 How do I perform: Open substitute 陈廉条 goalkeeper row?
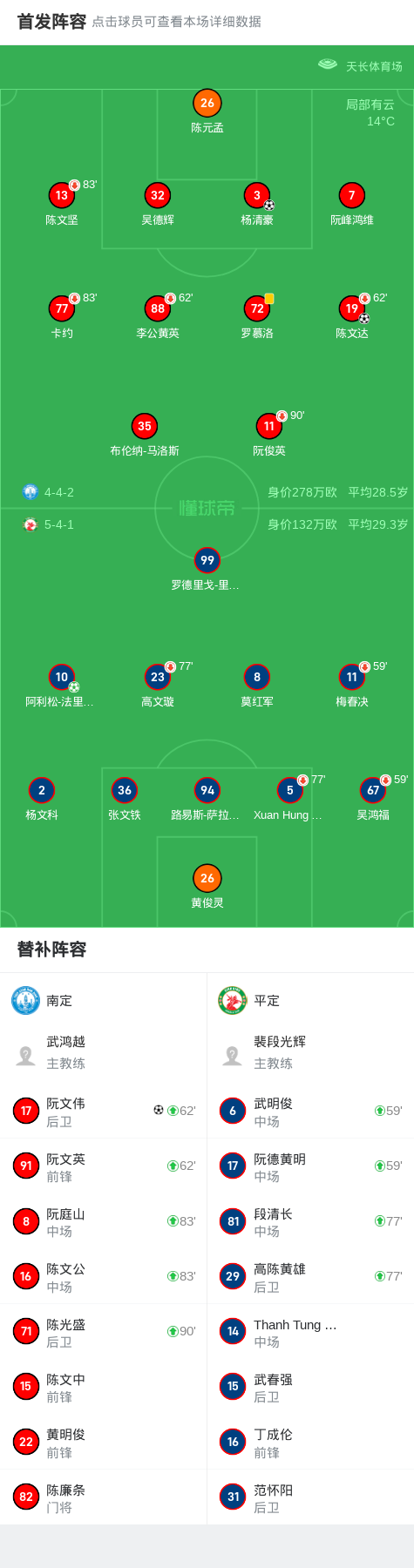[104, 1497]
